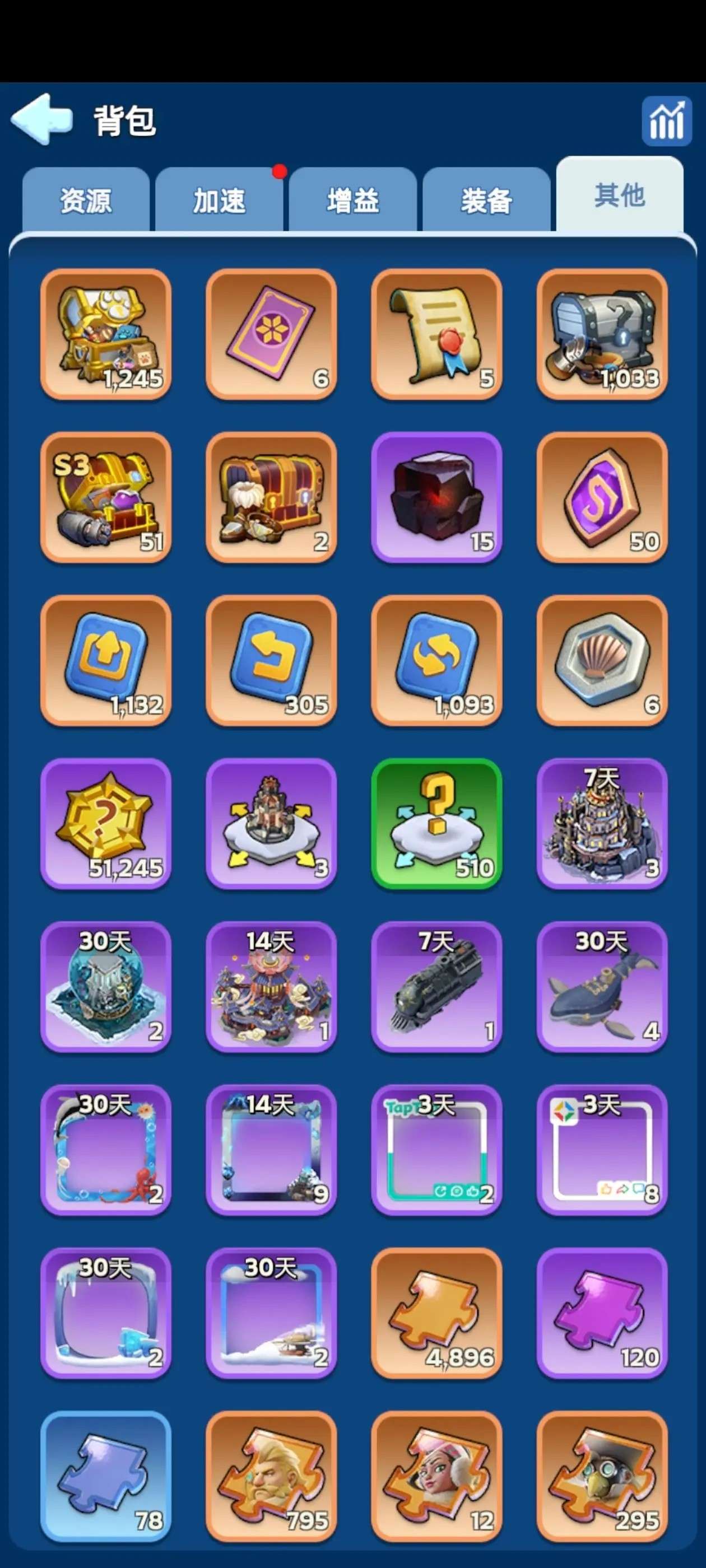Select the bearded hero shard with 795
The image size is (706, 1568).
tap(271, 1476)
